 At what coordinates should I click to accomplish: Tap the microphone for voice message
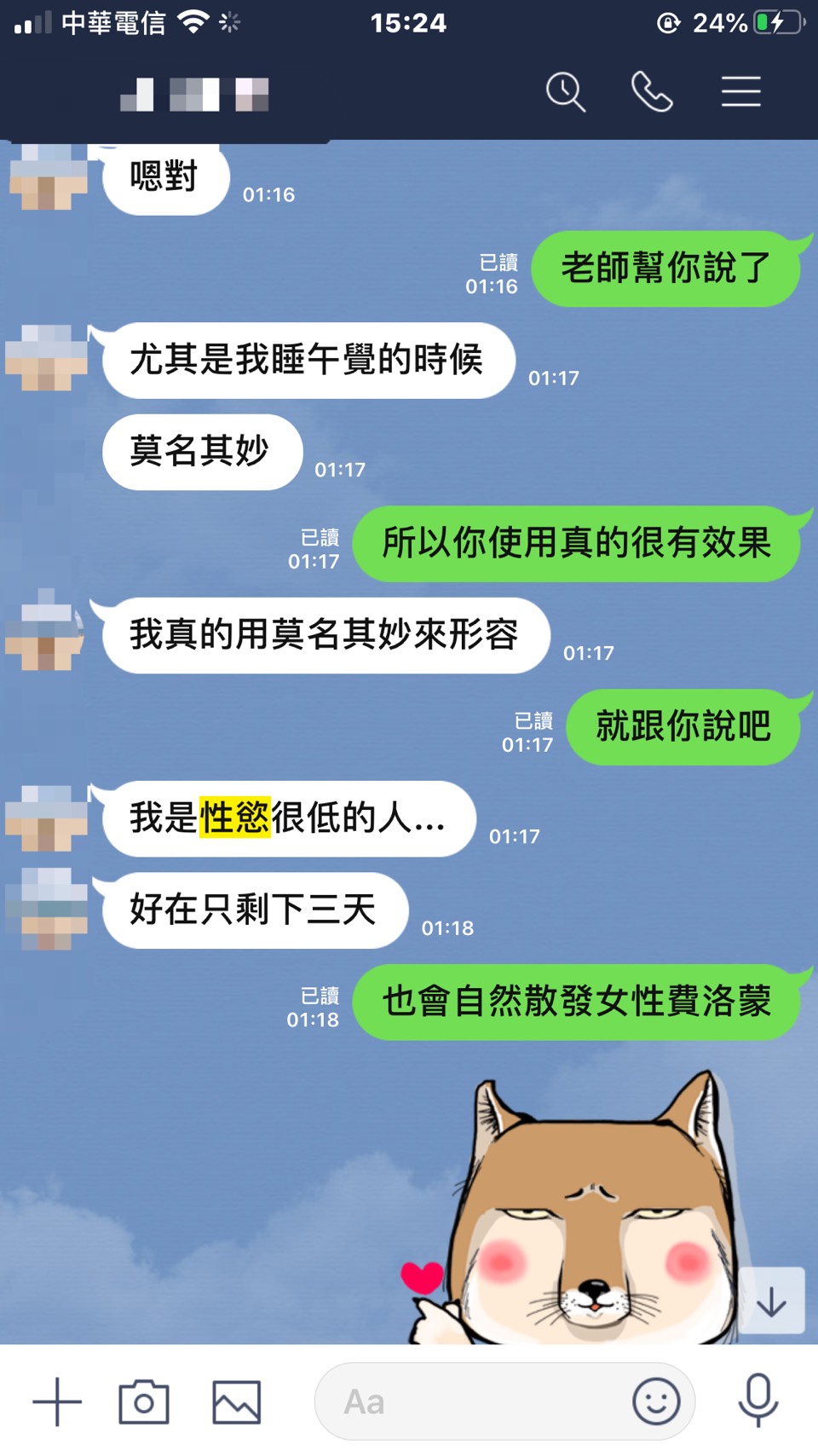tap(758, 1401)
